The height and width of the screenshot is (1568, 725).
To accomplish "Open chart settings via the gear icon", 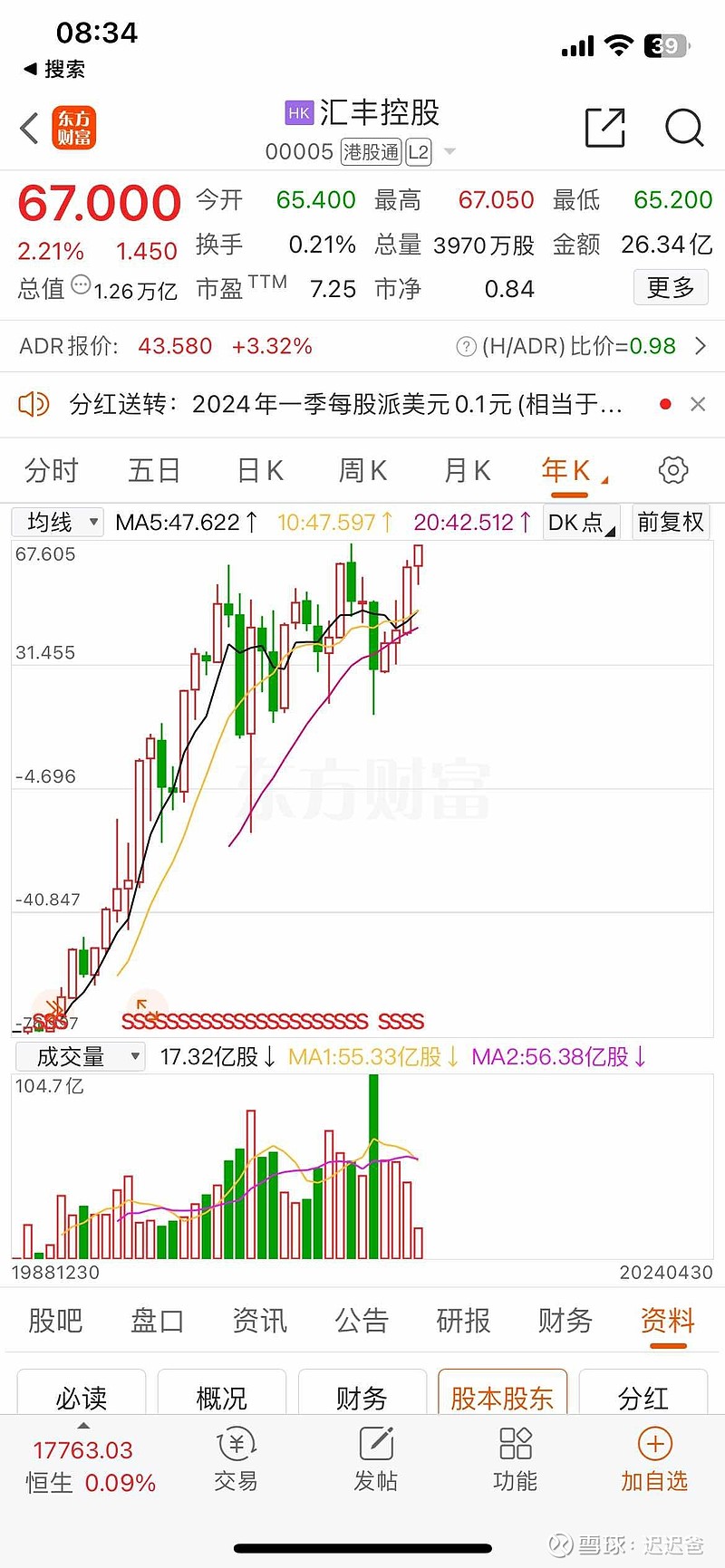I will (672, 470).
